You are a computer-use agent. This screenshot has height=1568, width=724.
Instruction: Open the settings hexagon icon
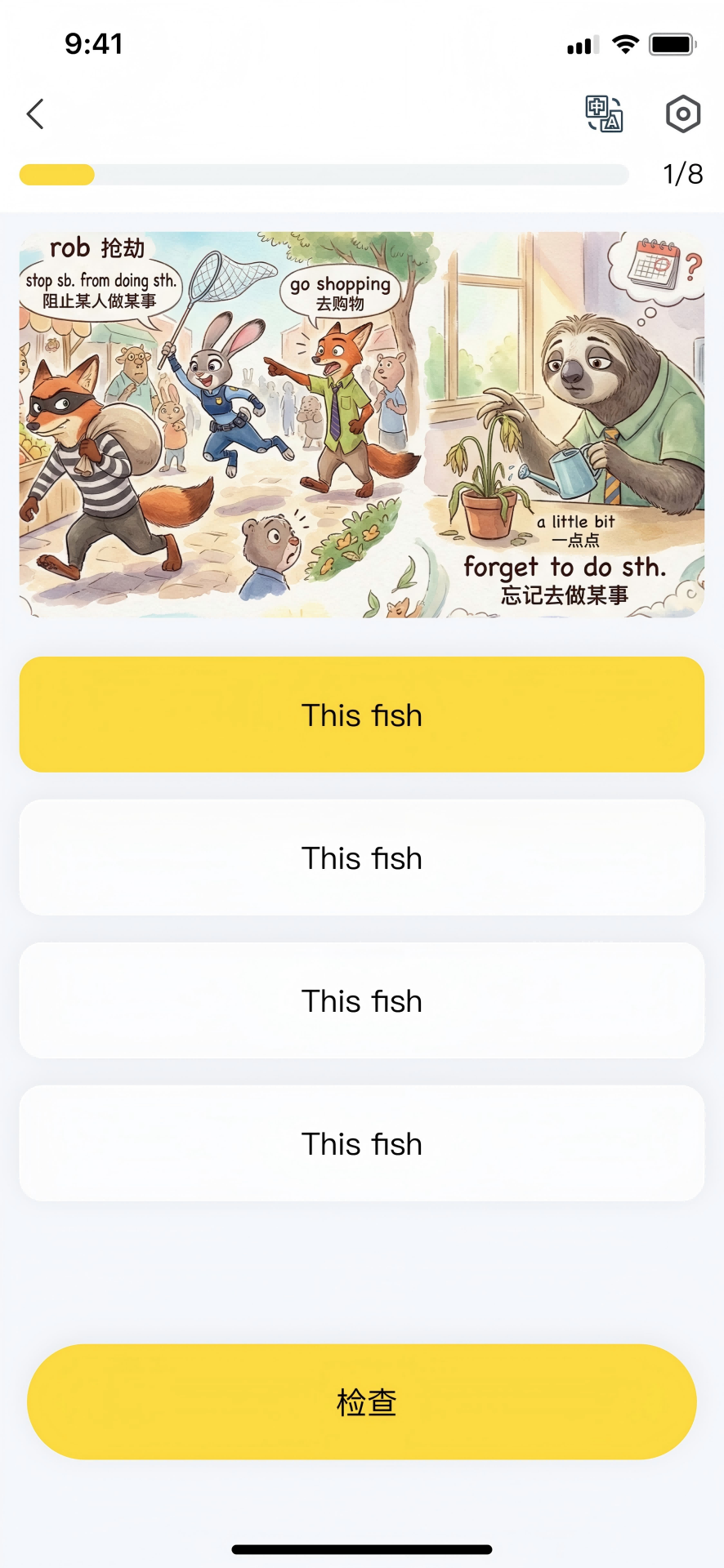pos(683,114)
